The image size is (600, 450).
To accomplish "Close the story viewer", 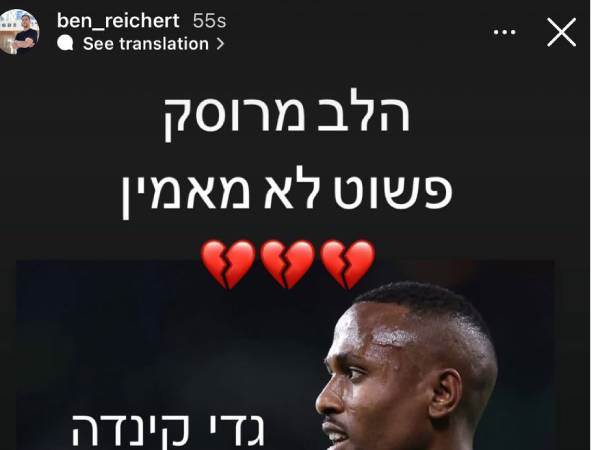I will 561,32.
